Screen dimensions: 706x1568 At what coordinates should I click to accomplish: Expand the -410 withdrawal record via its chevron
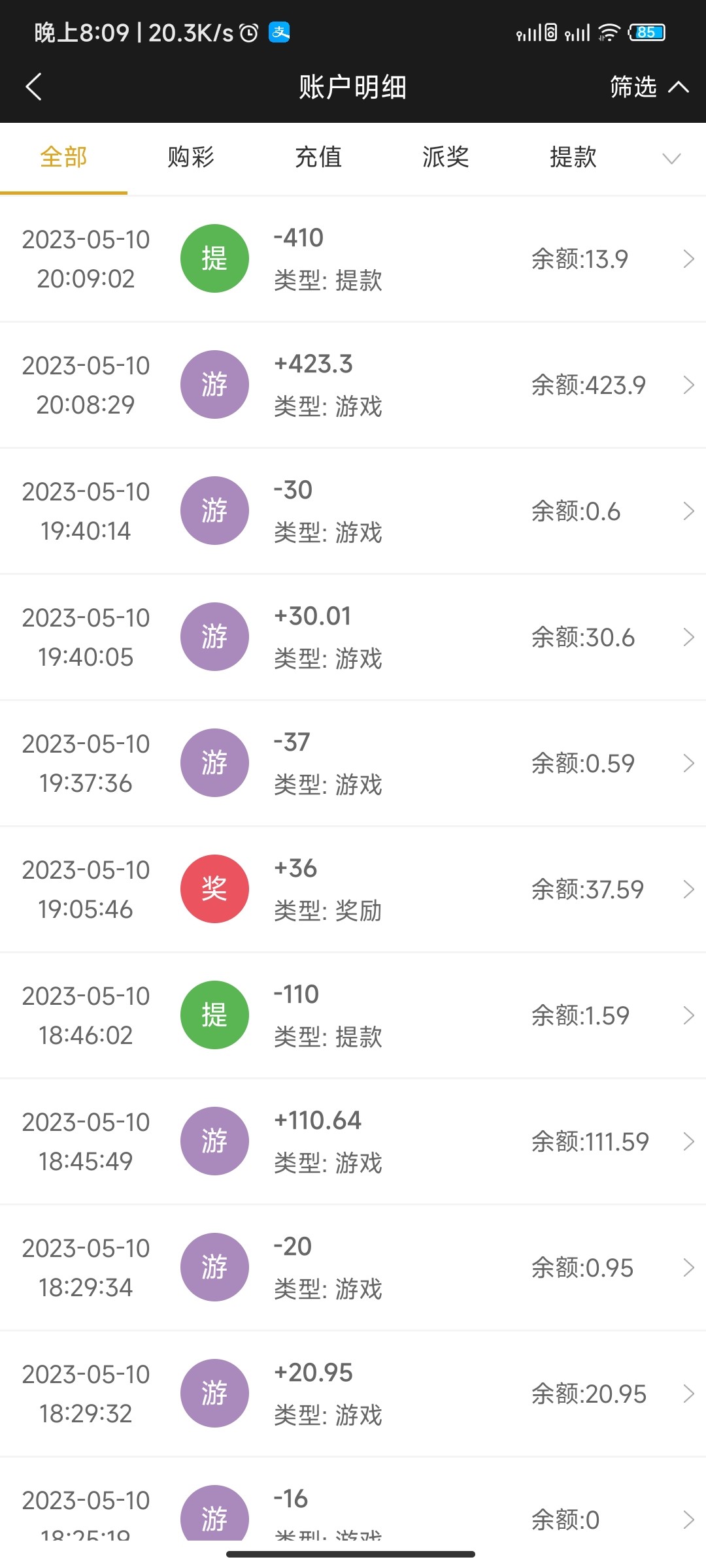[688, 259]
